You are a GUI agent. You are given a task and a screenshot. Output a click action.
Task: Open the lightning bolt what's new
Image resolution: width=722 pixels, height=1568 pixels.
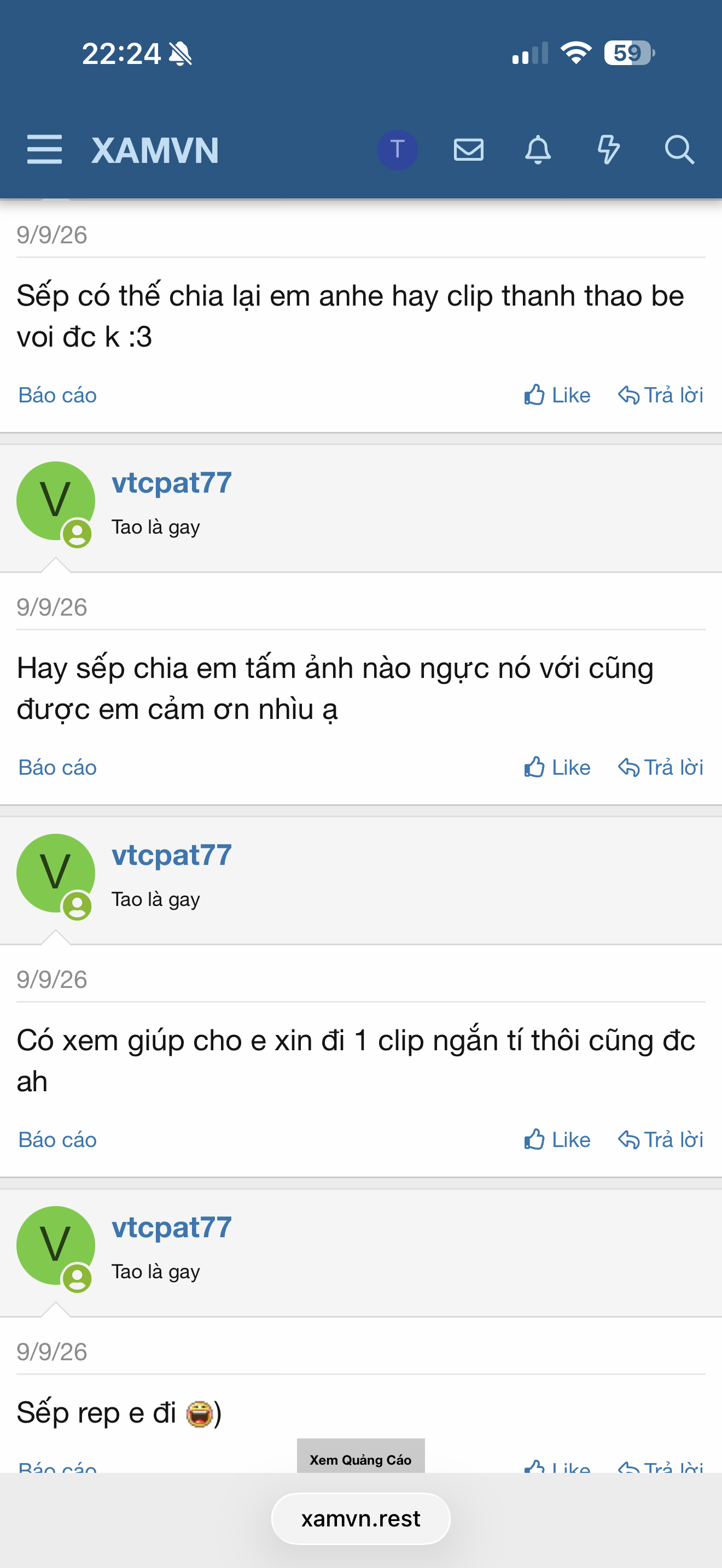click(x=608, y=149)
